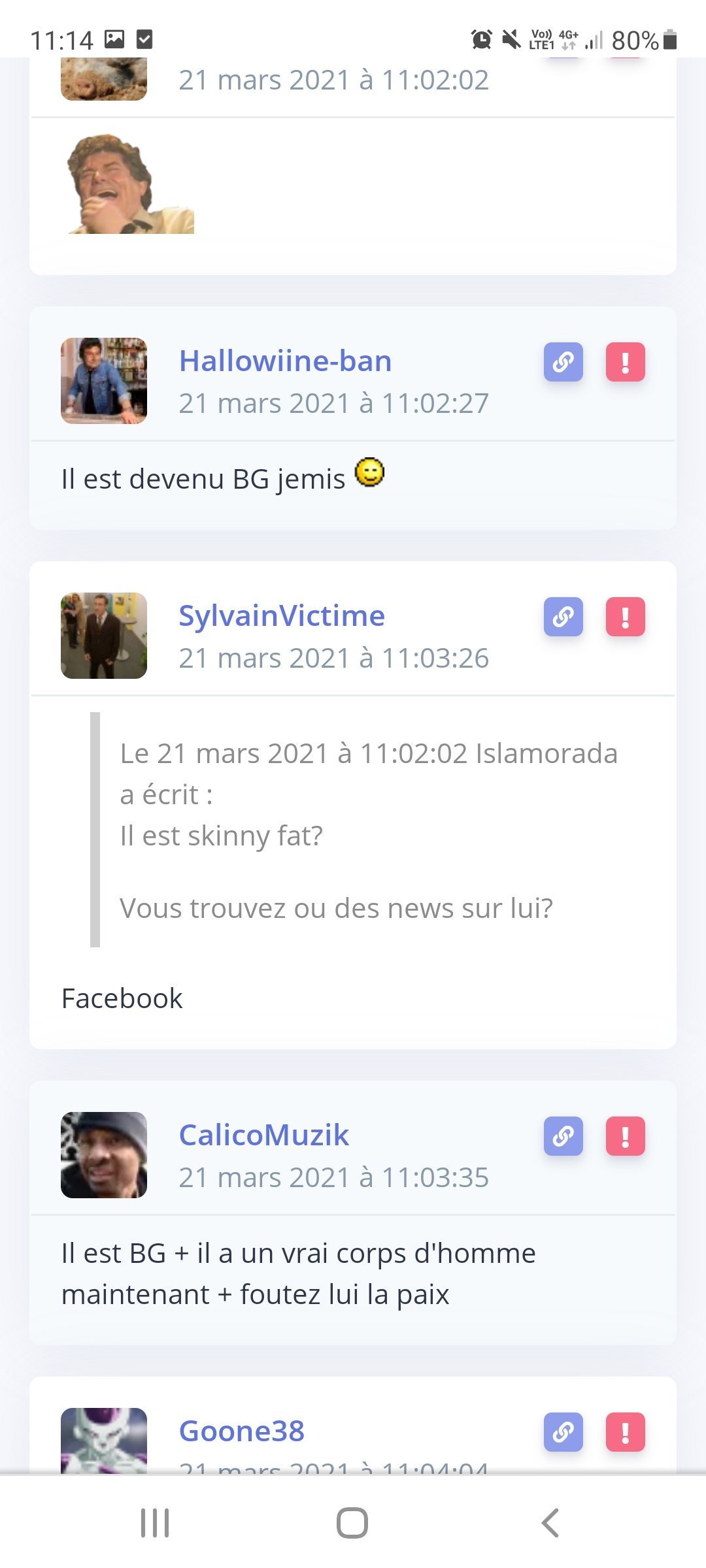706x1568 pixels.
Task: View CalicoMuzik's profile
Action: point(264,1135)
